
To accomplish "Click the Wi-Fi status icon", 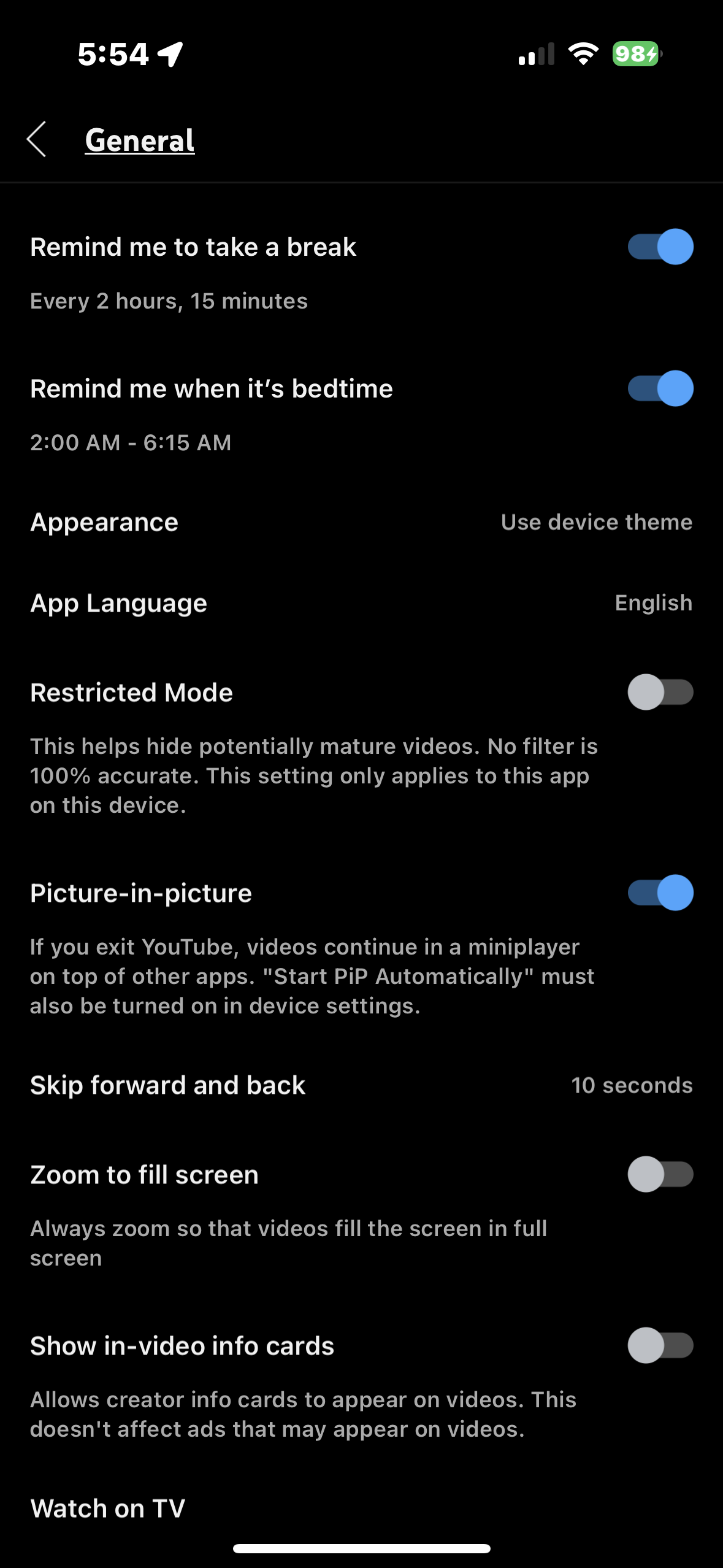I will click(583, 54).
